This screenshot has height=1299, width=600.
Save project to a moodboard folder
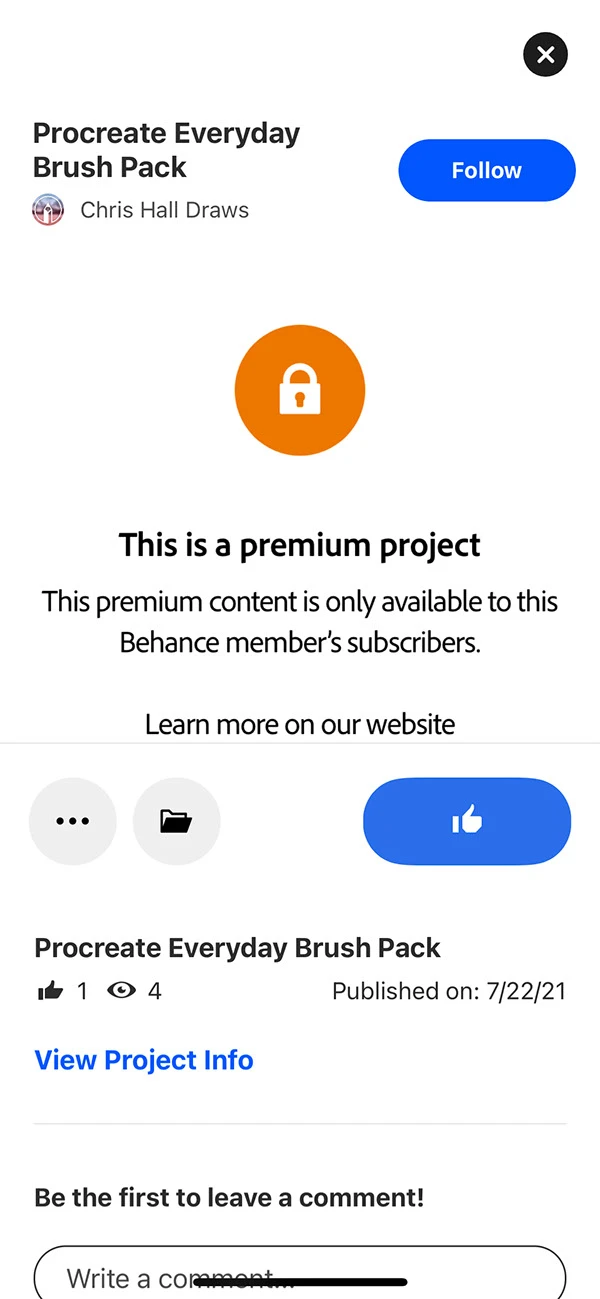[176, 821]
